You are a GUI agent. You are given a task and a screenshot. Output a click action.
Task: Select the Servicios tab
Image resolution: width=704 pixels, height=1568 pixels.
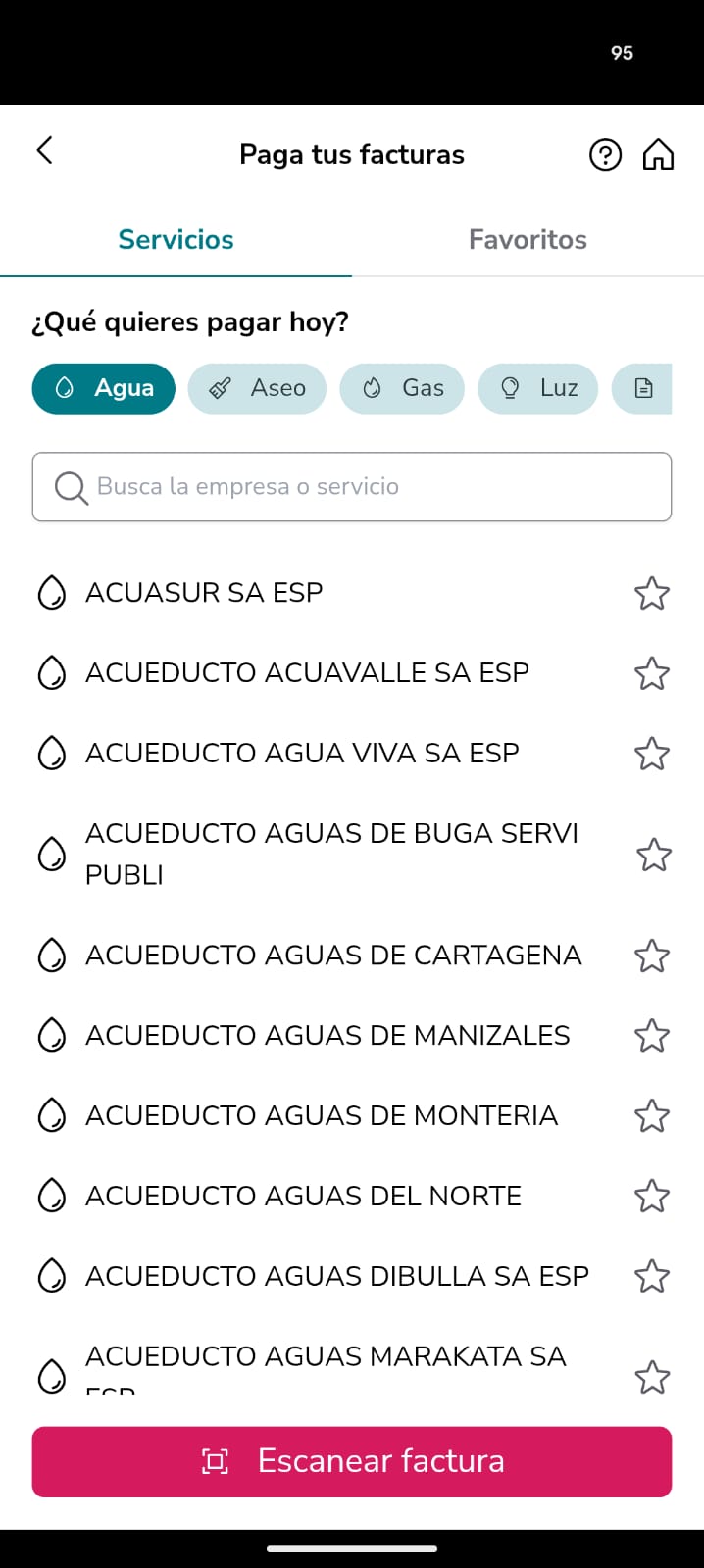pyautogui.click(x=176, y=240)
